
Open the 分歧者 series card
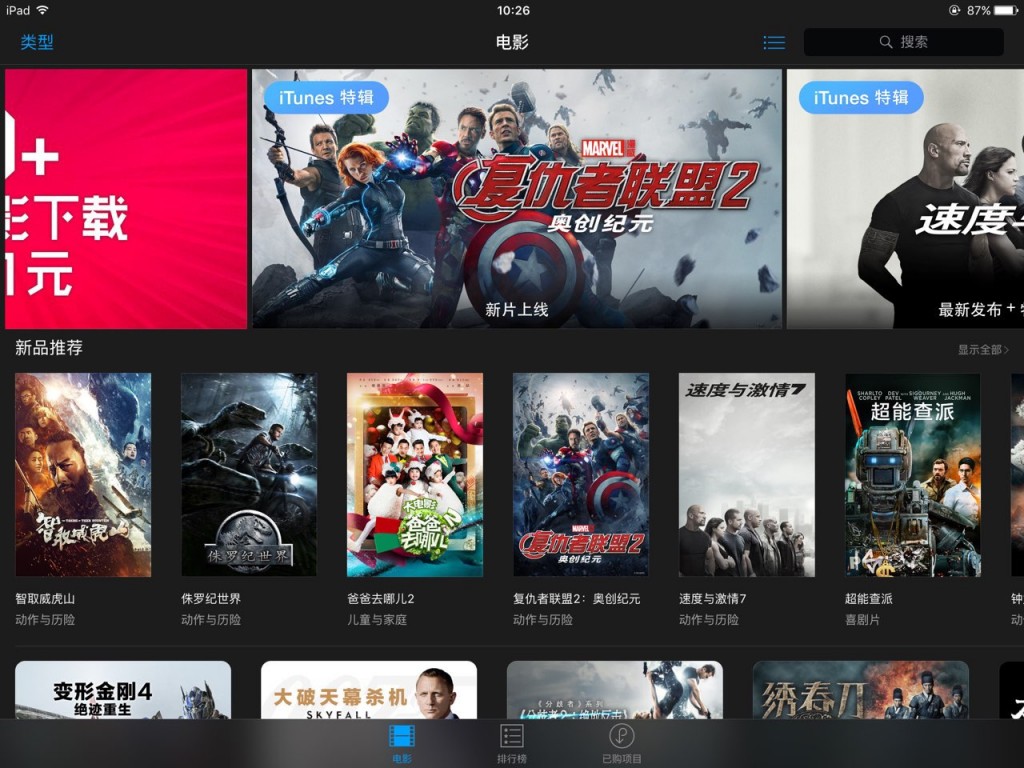tap(615, 690)
